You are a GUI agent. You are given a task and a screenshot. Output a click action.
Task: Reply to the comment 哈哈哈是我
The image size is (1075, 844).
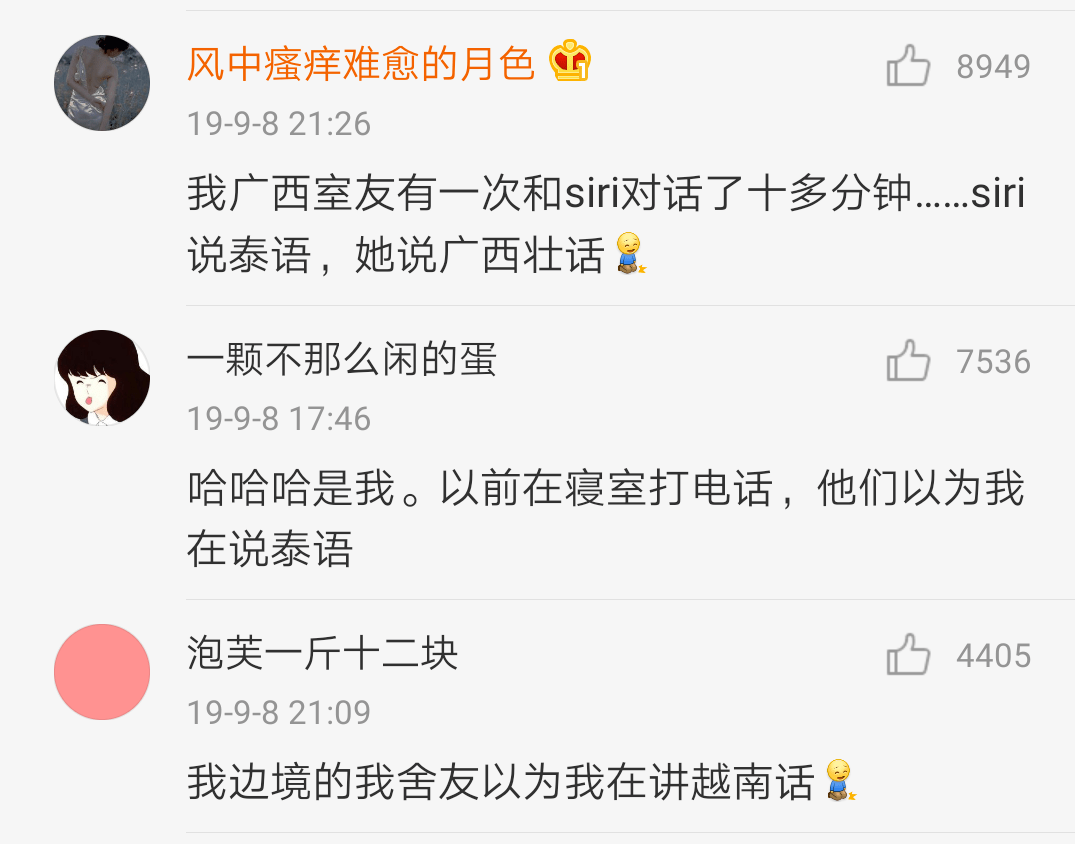coord(600,519)
